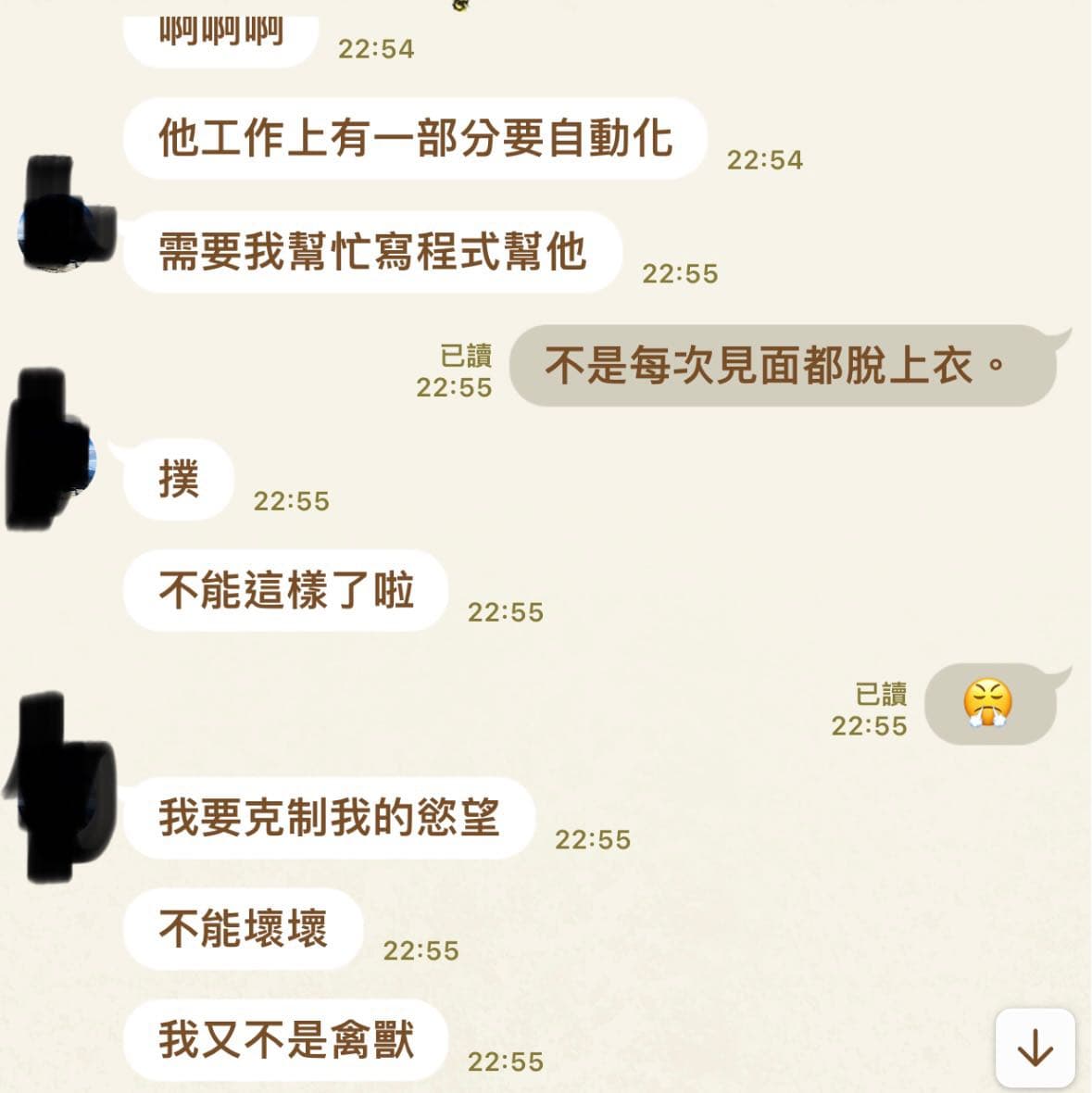Tap the small image thumbnail at top center

tap(460, 7)
